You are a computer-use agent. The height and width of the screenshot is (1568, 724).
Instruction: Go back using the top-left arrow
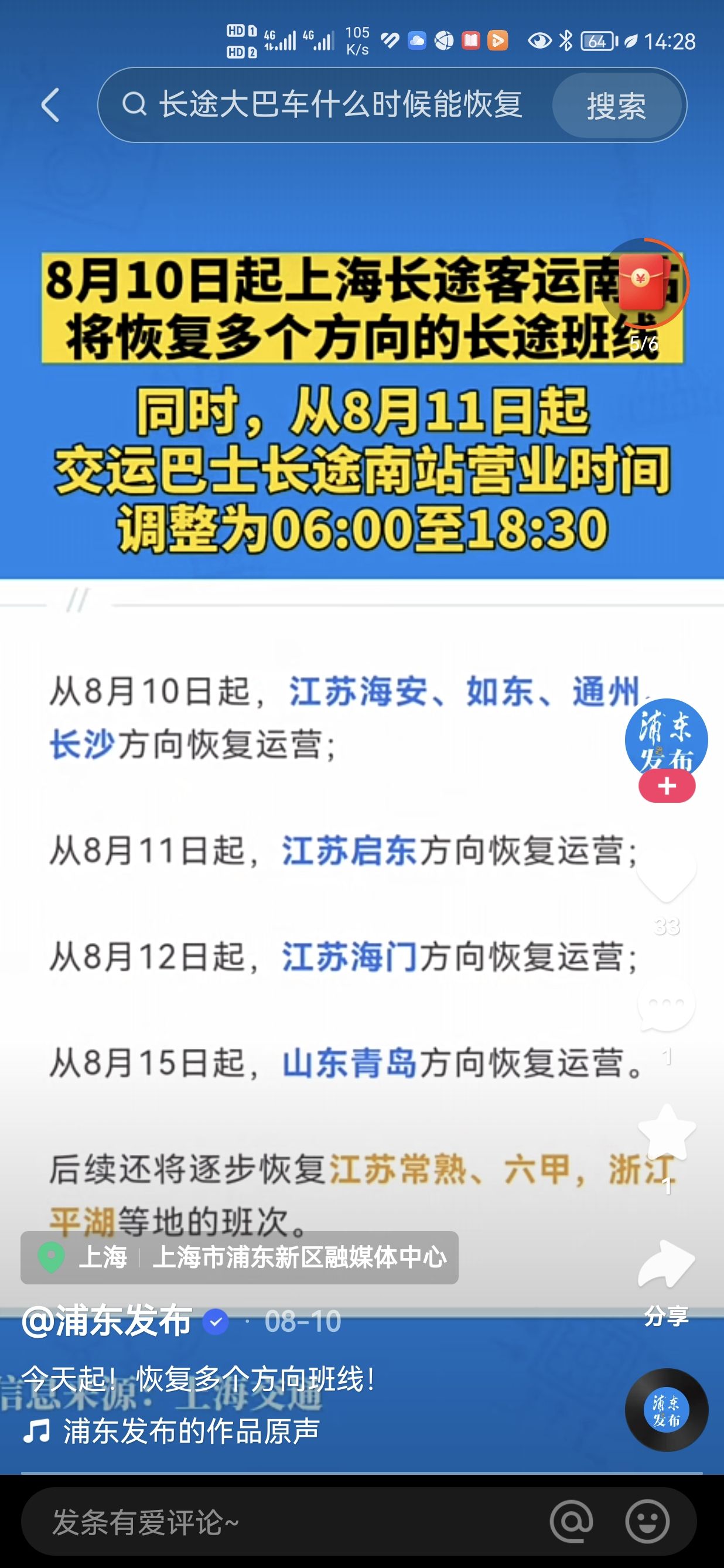click(50, 105)
